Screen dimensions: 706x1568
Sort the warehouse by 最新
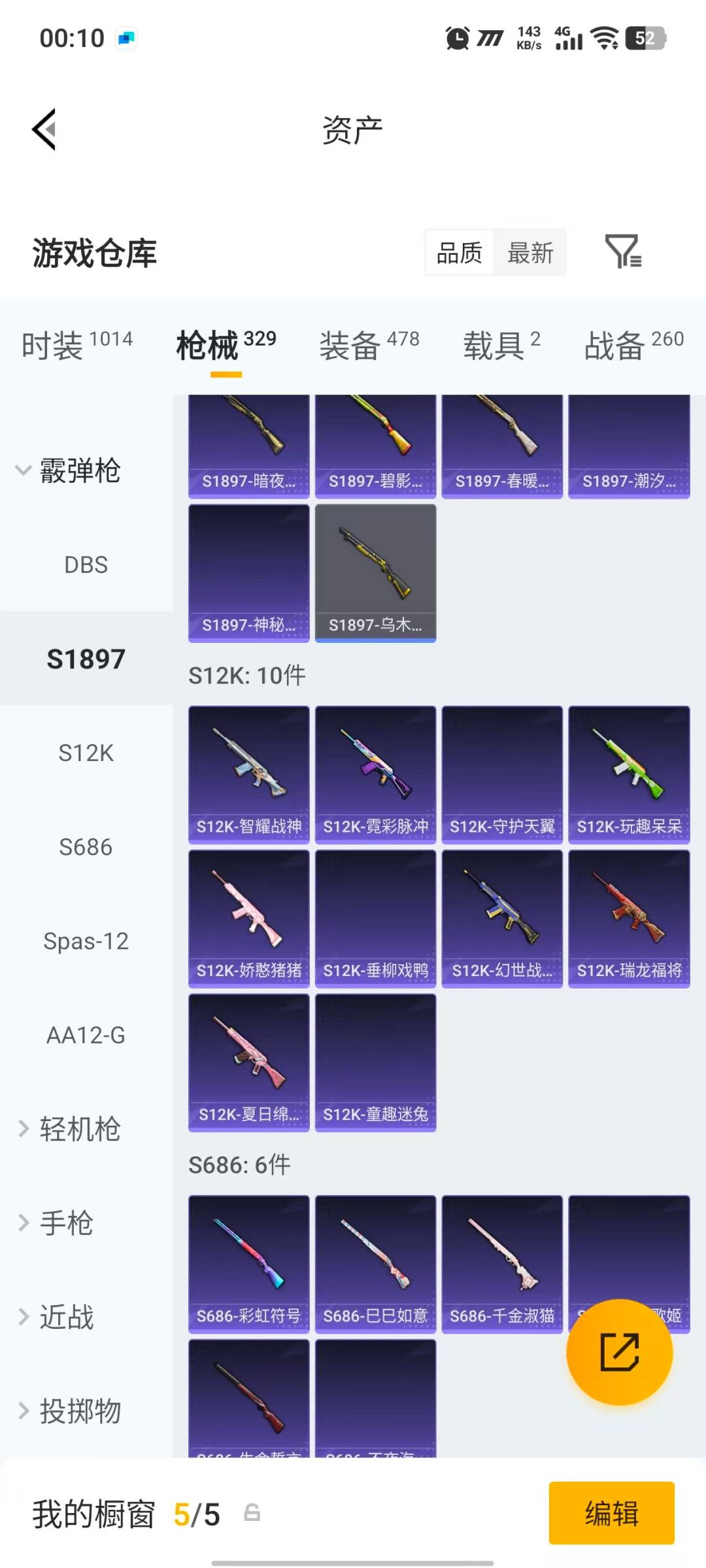(x=530, y=253)
